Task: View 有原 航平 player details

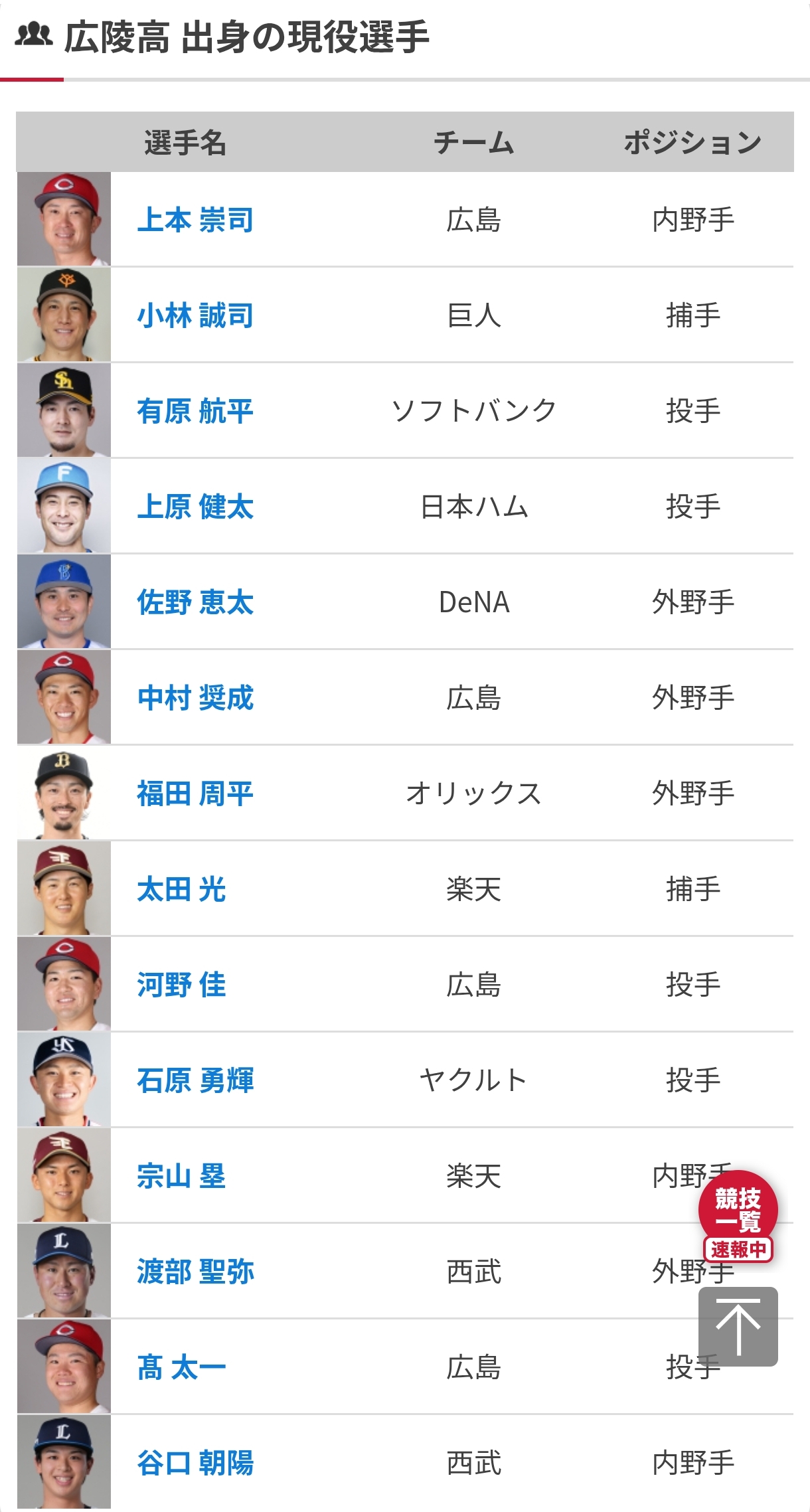Action: [x=195, y=412]
